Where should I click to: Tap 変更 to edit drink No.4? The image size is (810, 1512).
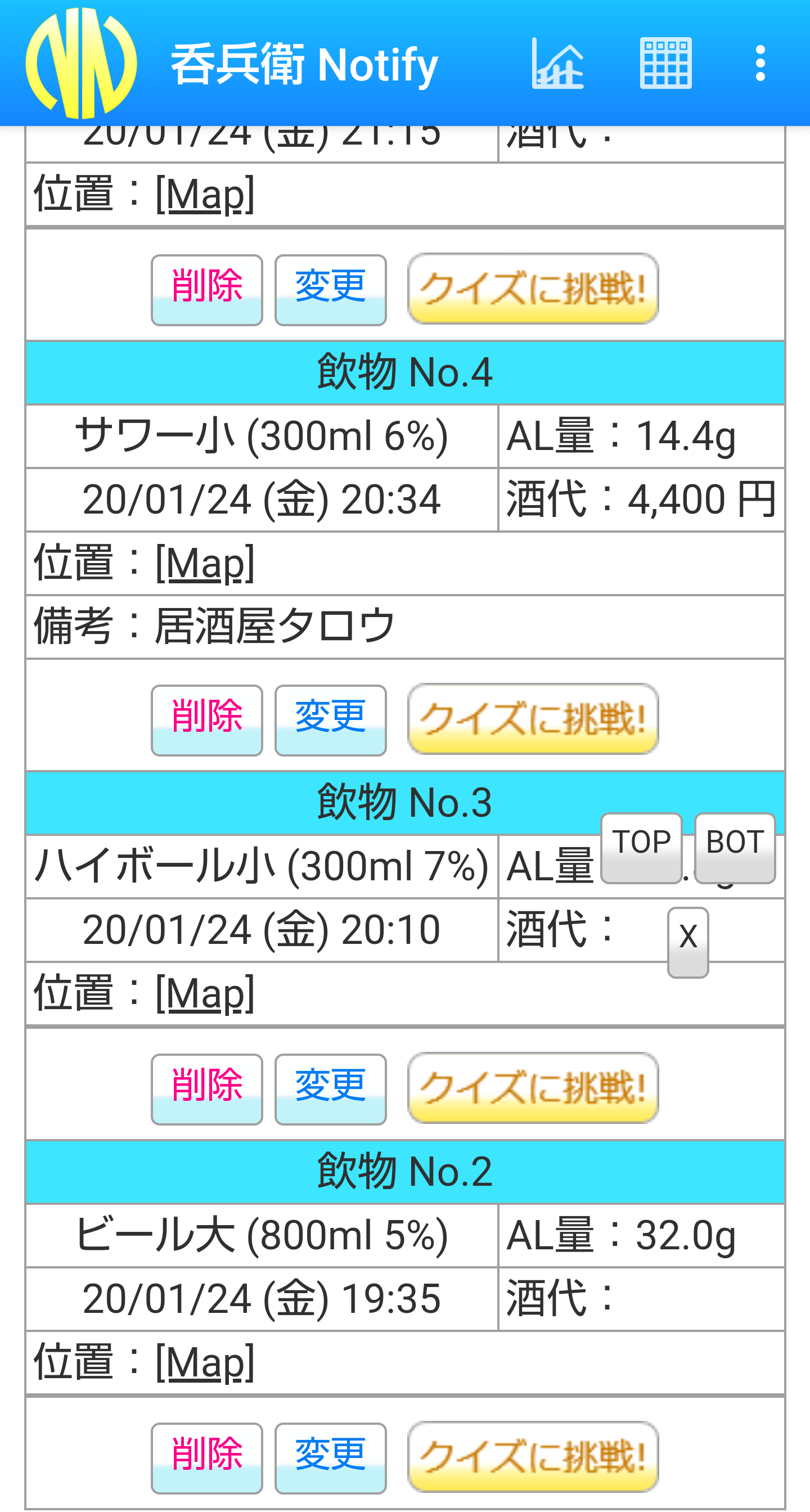point(330,719)
